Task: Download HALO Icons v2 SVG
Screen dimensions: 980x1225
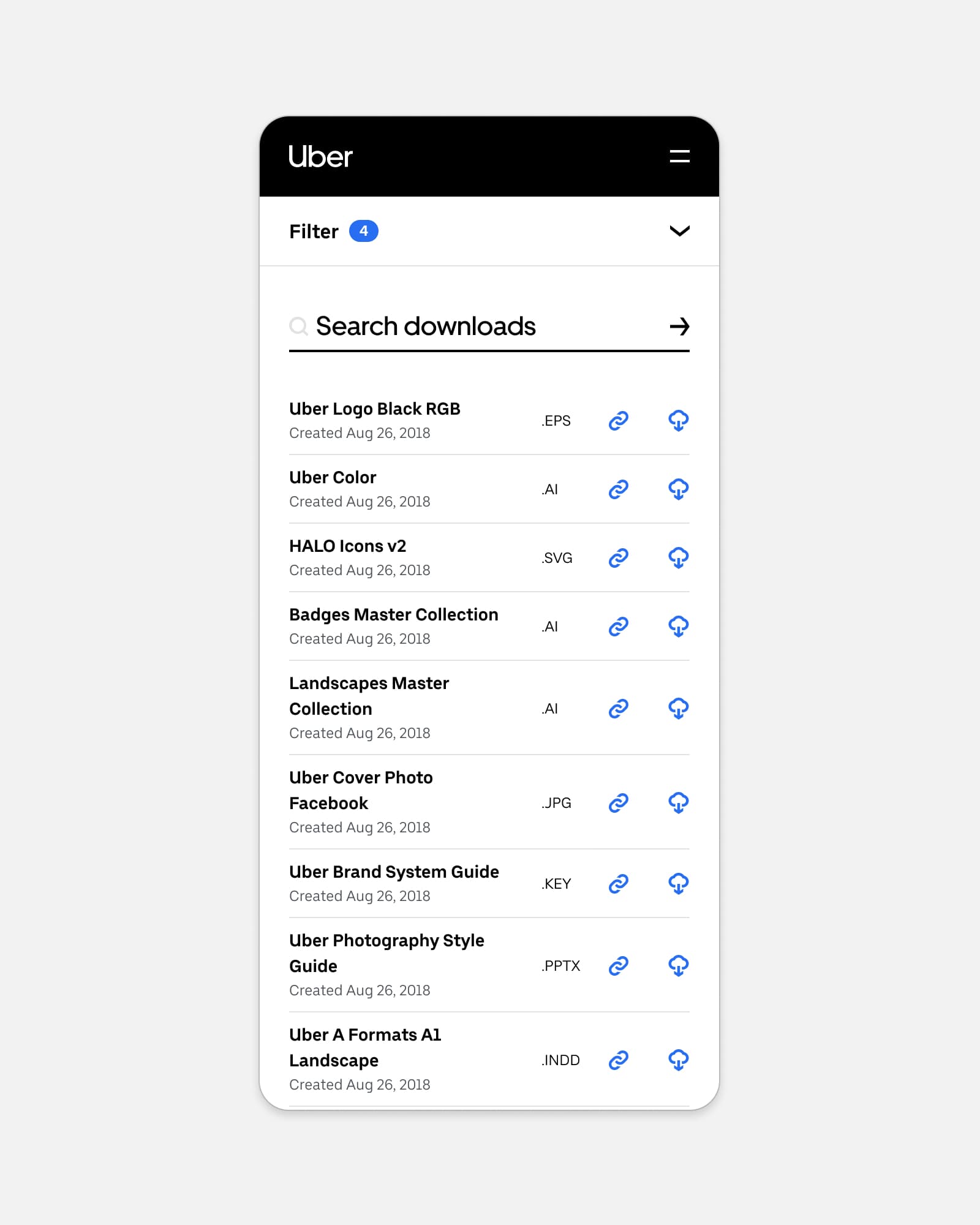Action: pos(678,558)
